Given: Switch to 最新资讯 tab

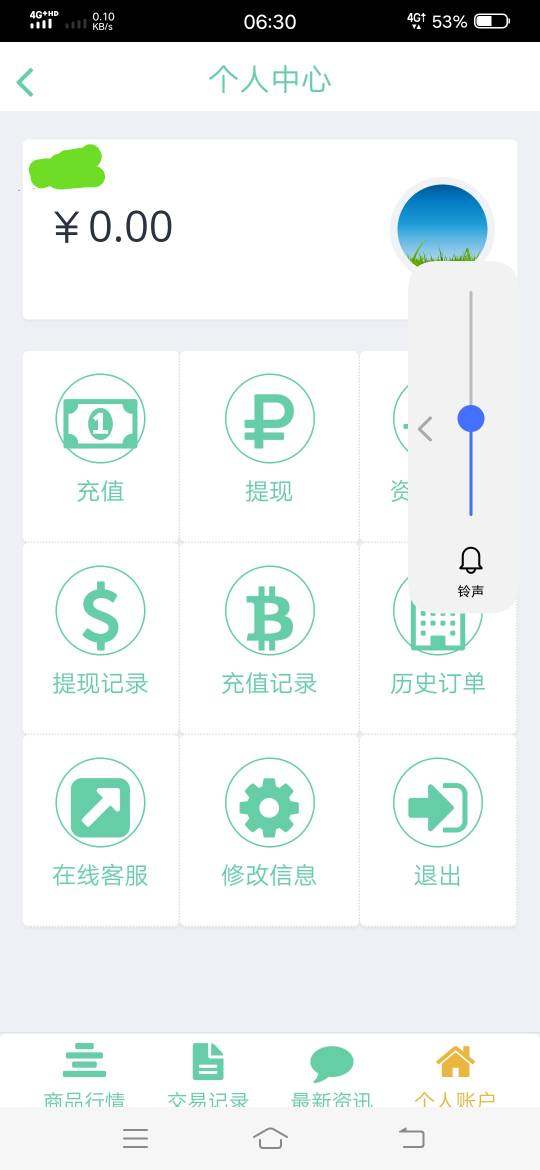Looking at the screenshot, I should click(x=332, y=1074).
